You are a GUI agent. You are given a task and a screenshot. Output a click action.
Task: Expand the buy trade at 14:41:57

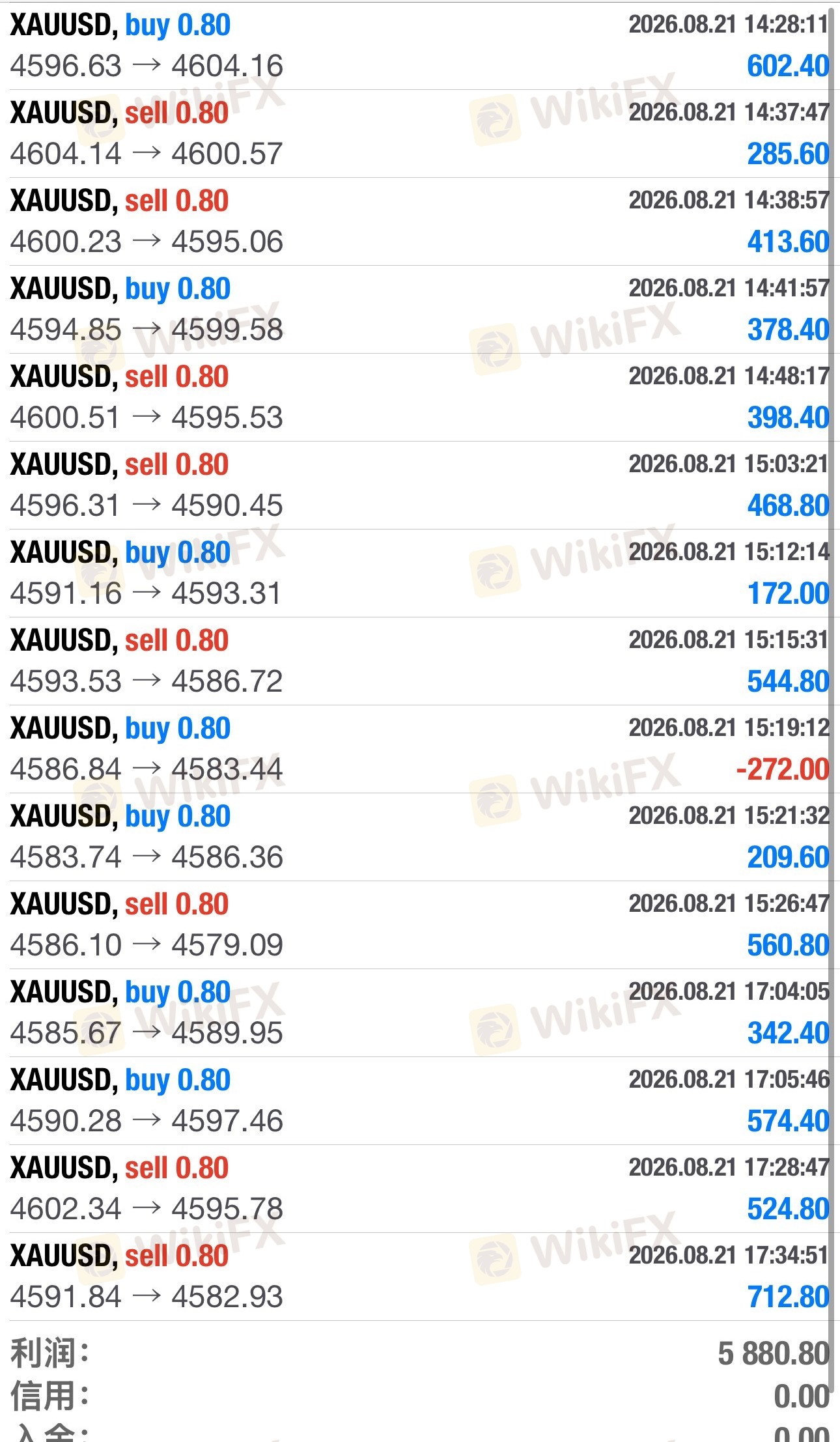click(x=420, y=309)
